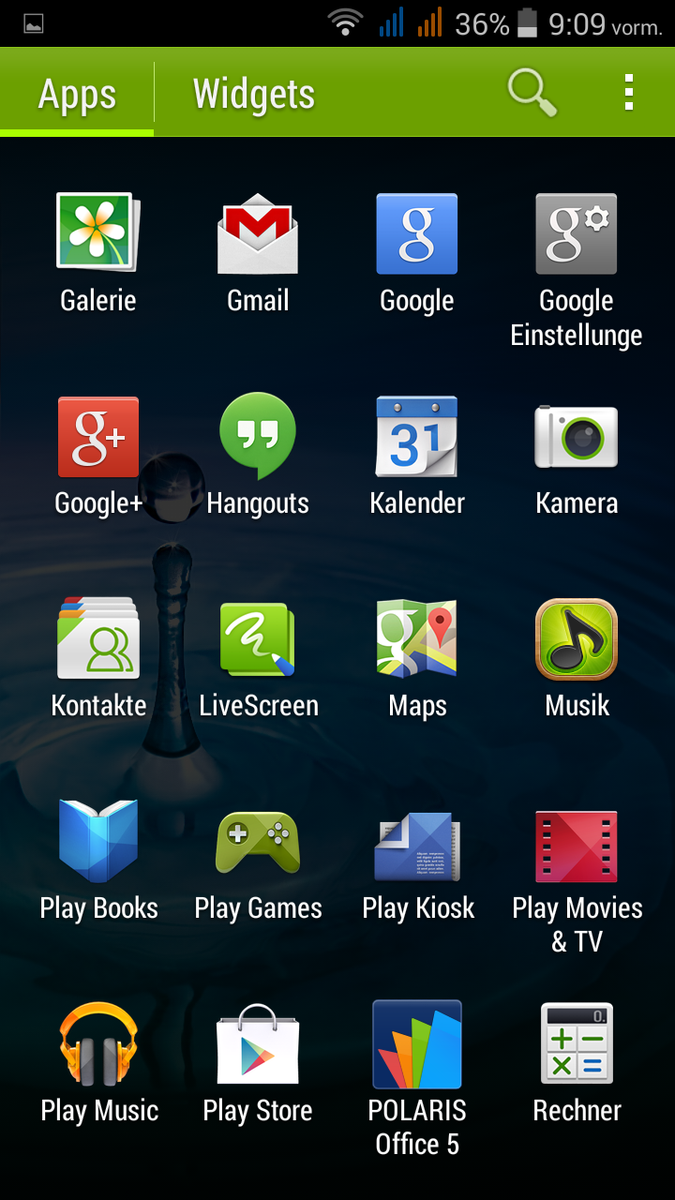This screenshot has width=675, height=1200.
Task: Search for apps with the magnifier
Action: click(531, 93)
